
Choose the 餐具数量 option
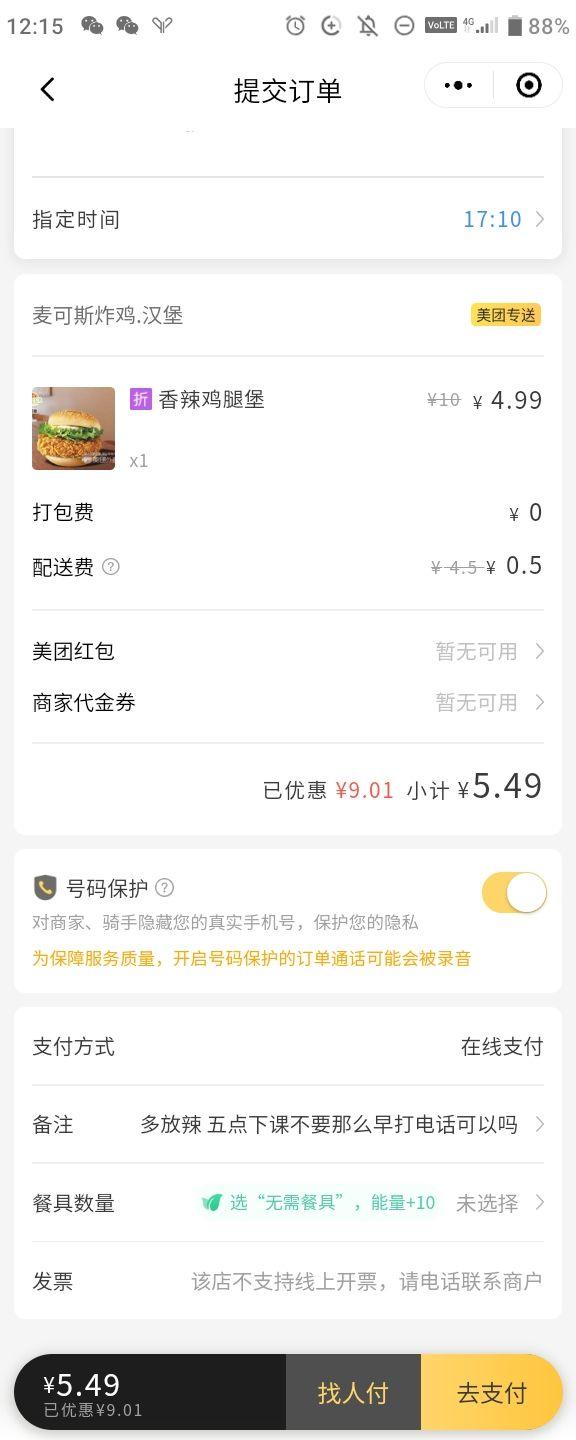pos(288,1203)
